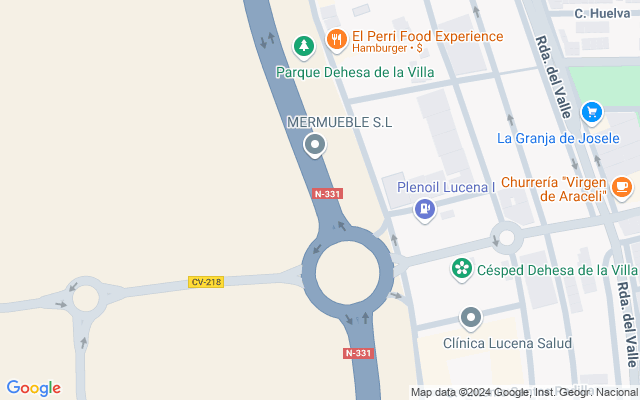The image size is (640, 400).
Task: Tap the Césped Dehesa de la Villa marker
Action: tap(461, 268)
